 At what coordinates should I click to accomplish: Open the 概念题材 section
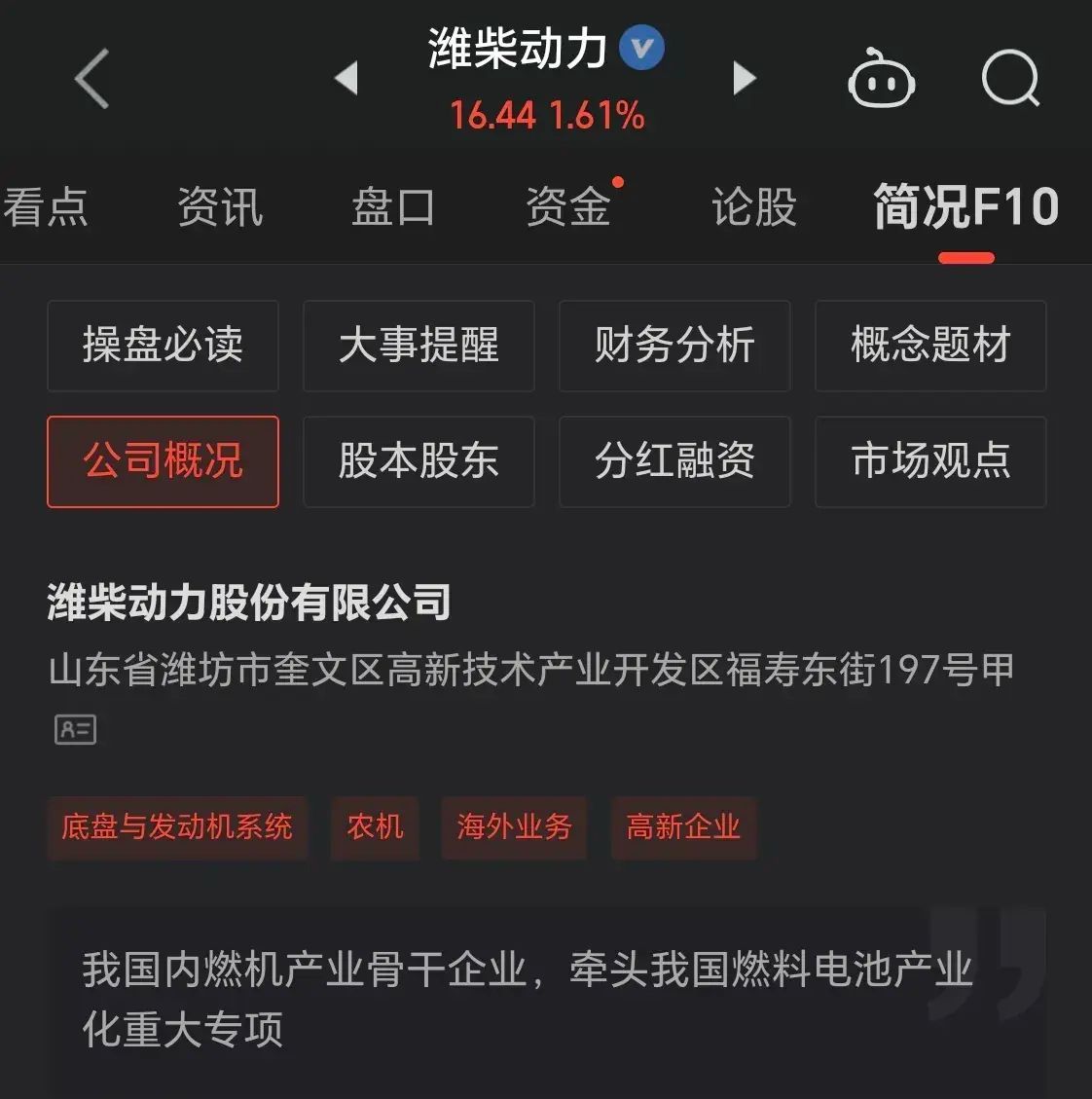click(930, 347)
